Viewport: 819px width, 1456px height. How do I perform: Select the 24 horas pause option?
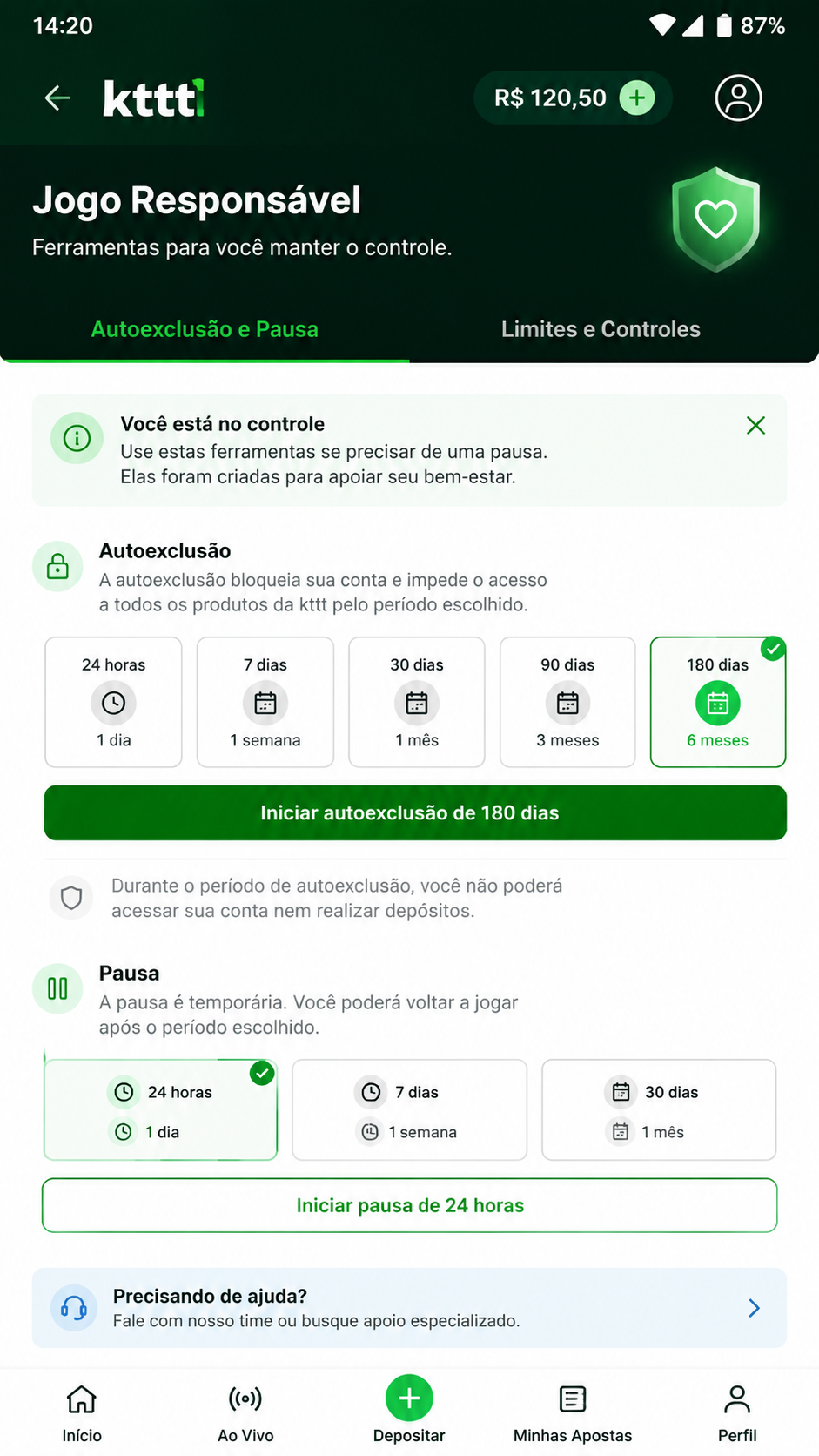(x=161, y=1110)
